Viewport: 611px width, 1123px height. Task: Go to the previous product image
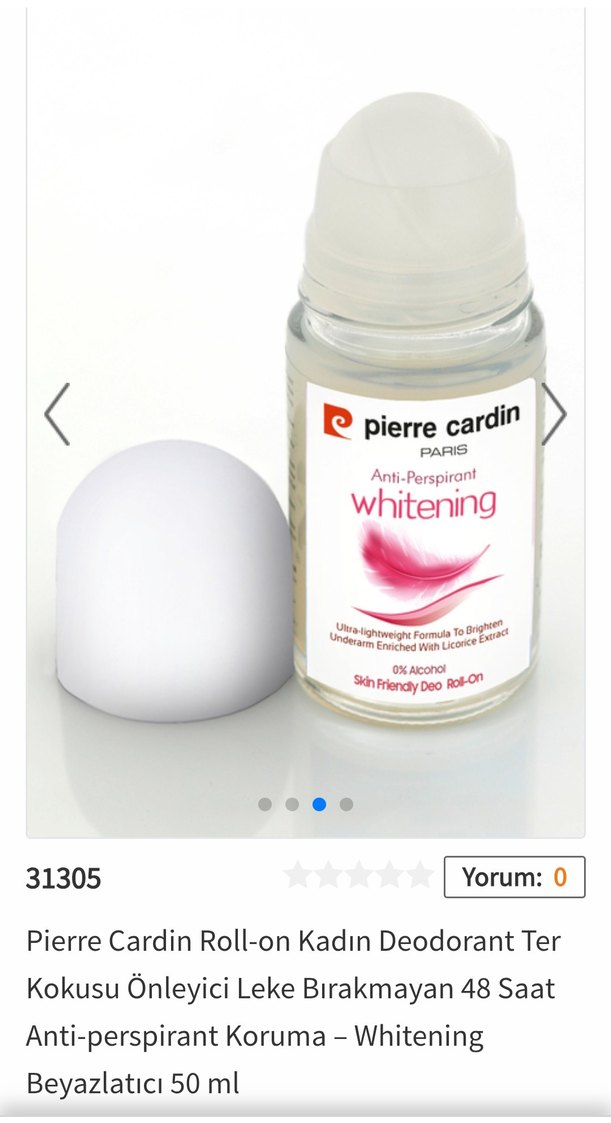coord(57,414)
